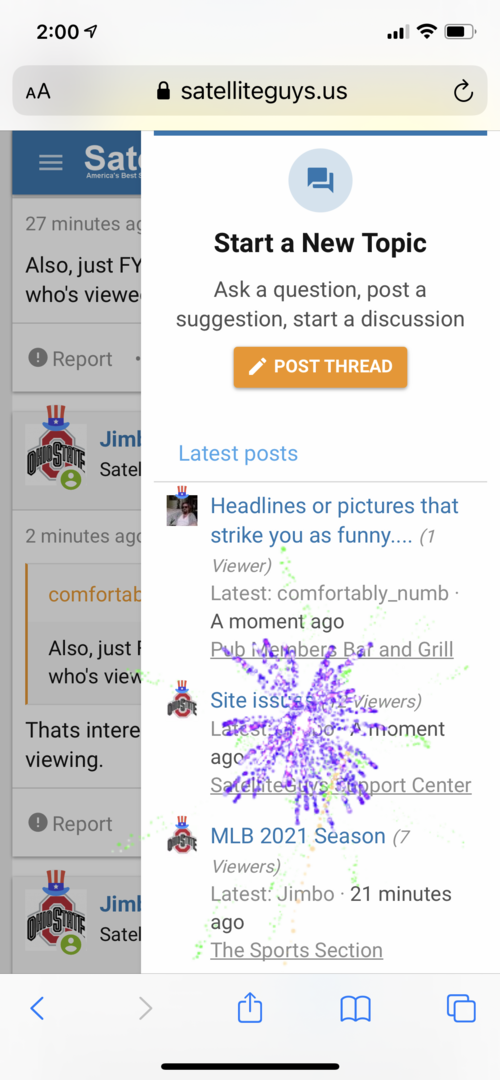Go to The Sports Section forum

[x=296, y=950]
